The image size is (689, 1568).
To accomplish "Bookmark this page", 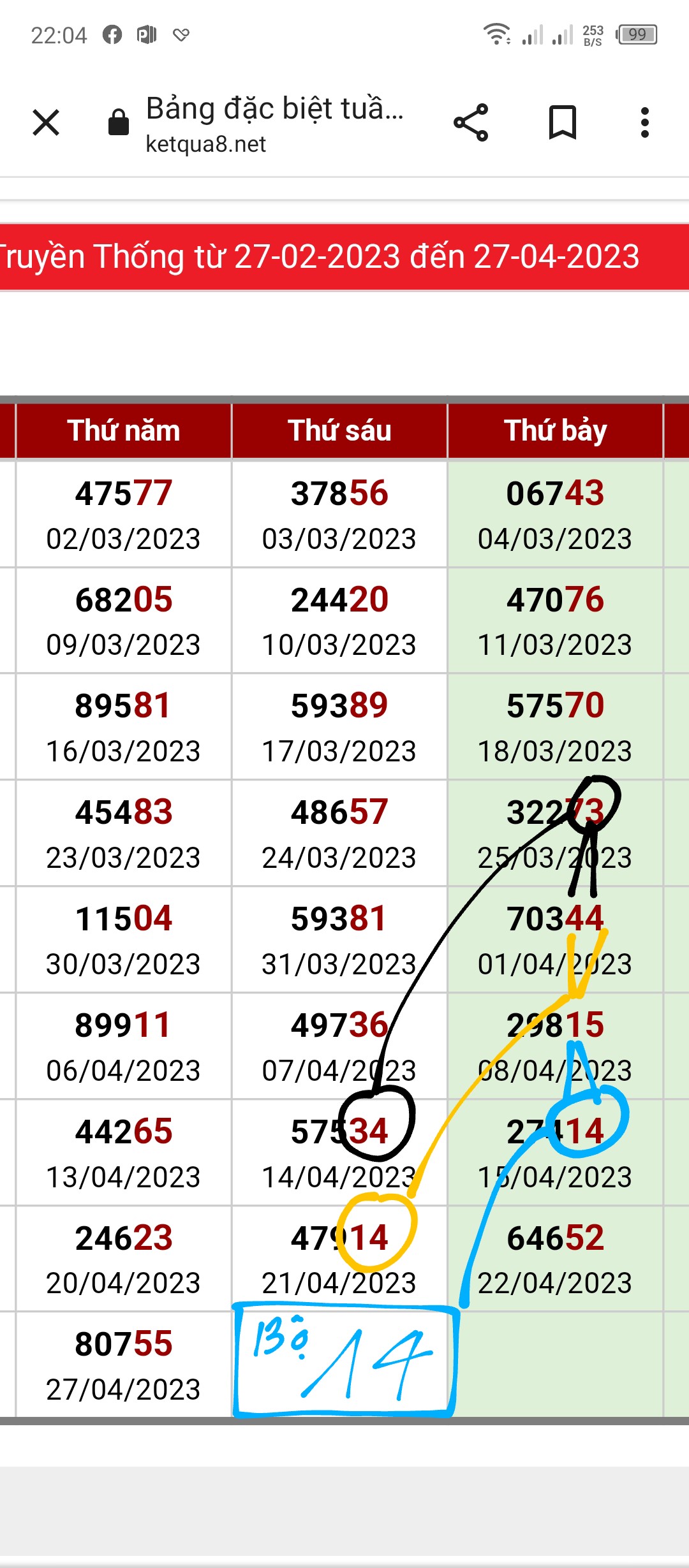I will (x=563, y=122).
